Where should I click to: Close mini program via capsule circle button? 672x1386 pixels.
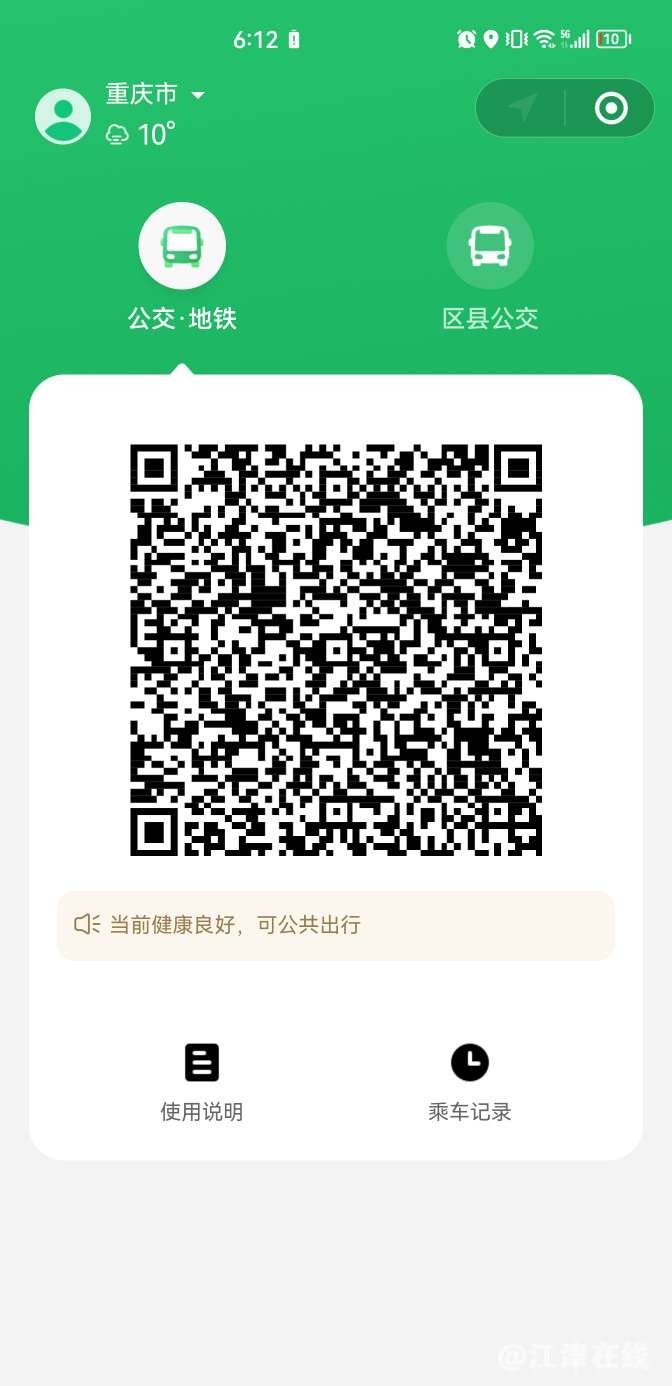(611, 108)
